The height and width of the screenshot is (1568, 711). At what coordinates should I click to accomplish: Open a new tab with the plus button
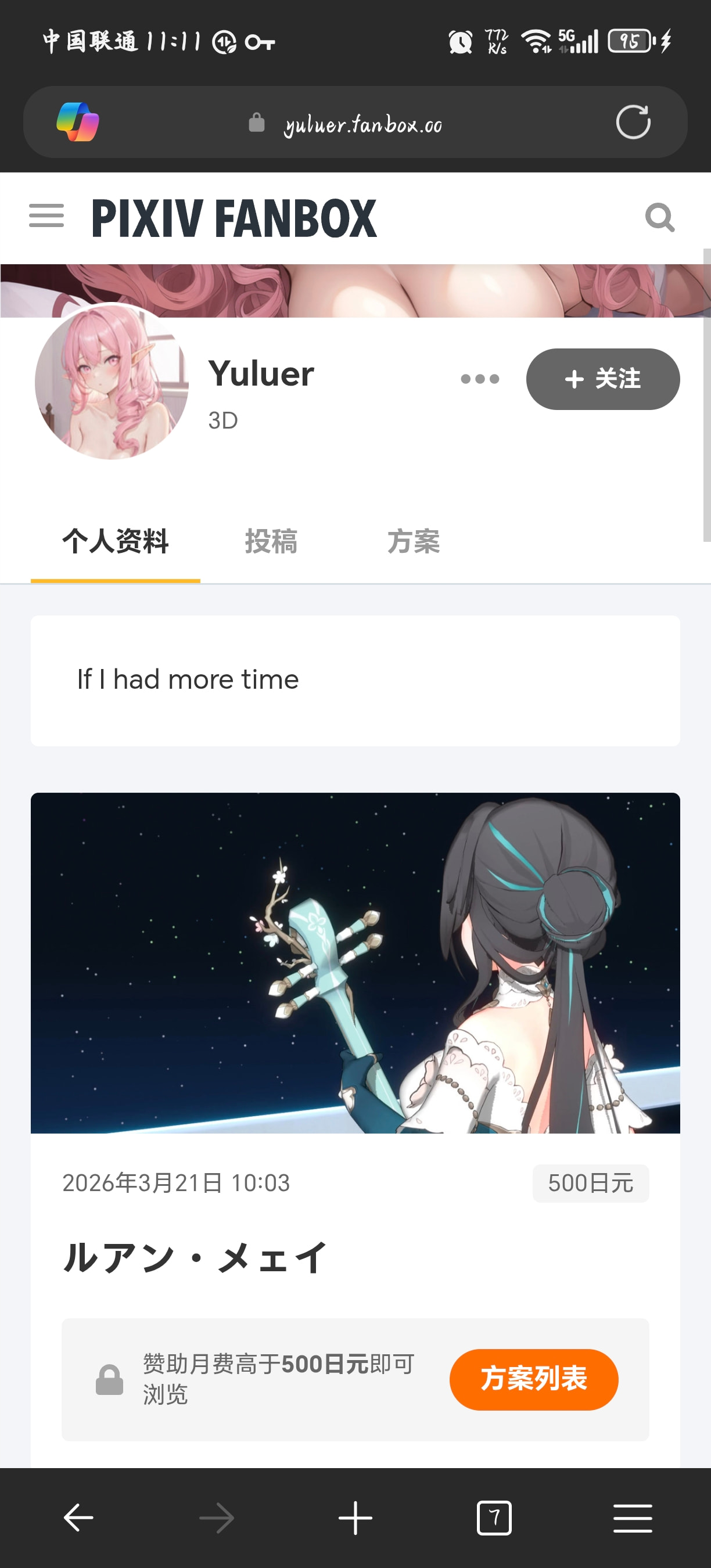point(355,1517)
